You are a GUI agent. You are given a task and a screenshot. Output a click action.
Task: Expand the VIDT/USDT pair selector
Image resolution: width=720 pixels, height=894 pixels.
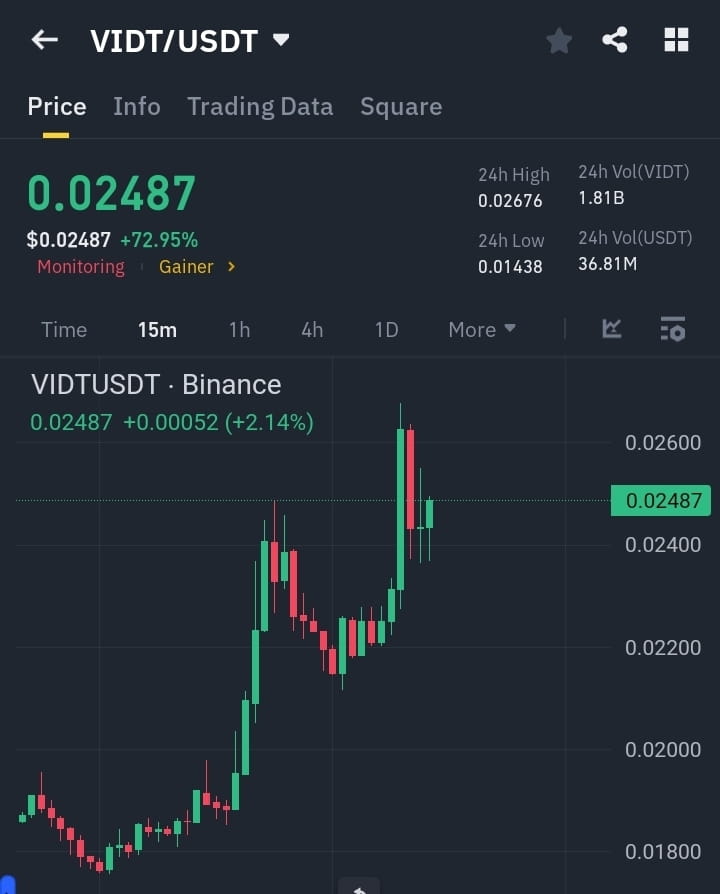[x=280, y=40]
